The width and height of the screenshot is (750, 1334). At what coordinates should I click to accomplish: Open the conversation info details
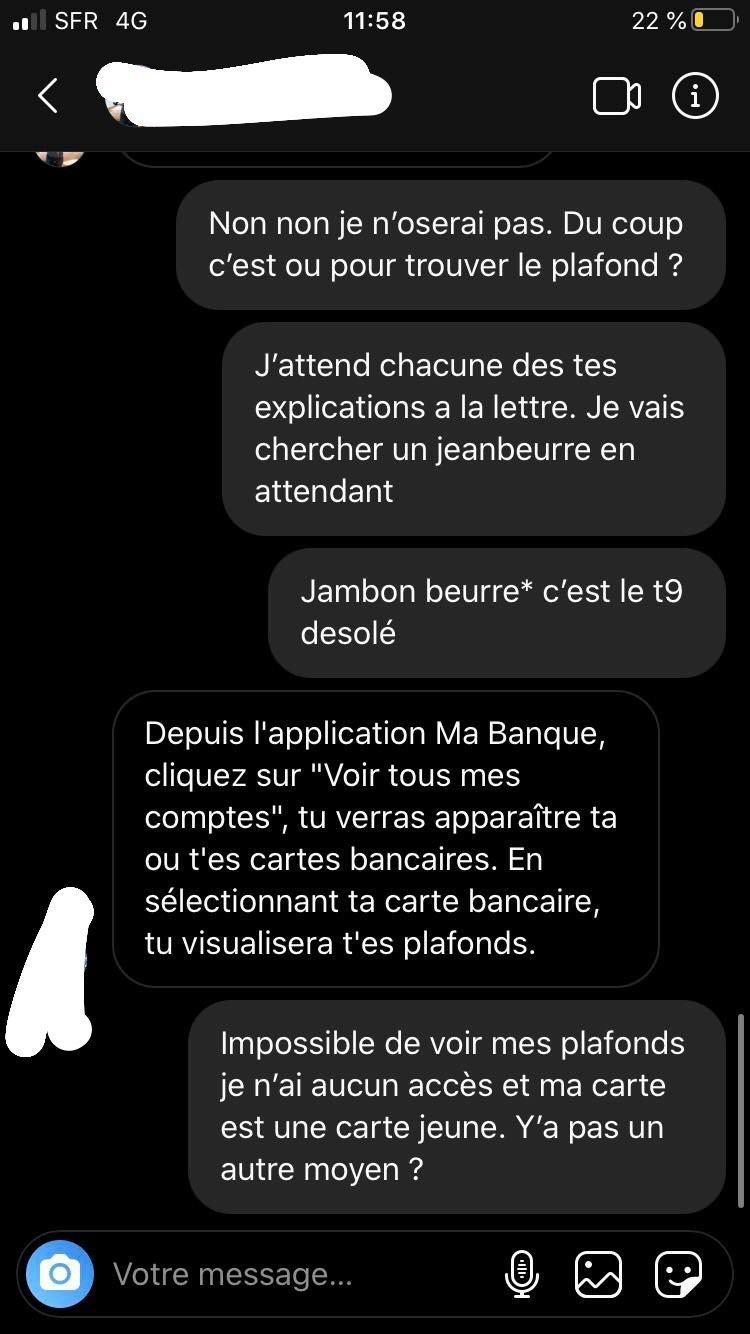tap(695, 96)
